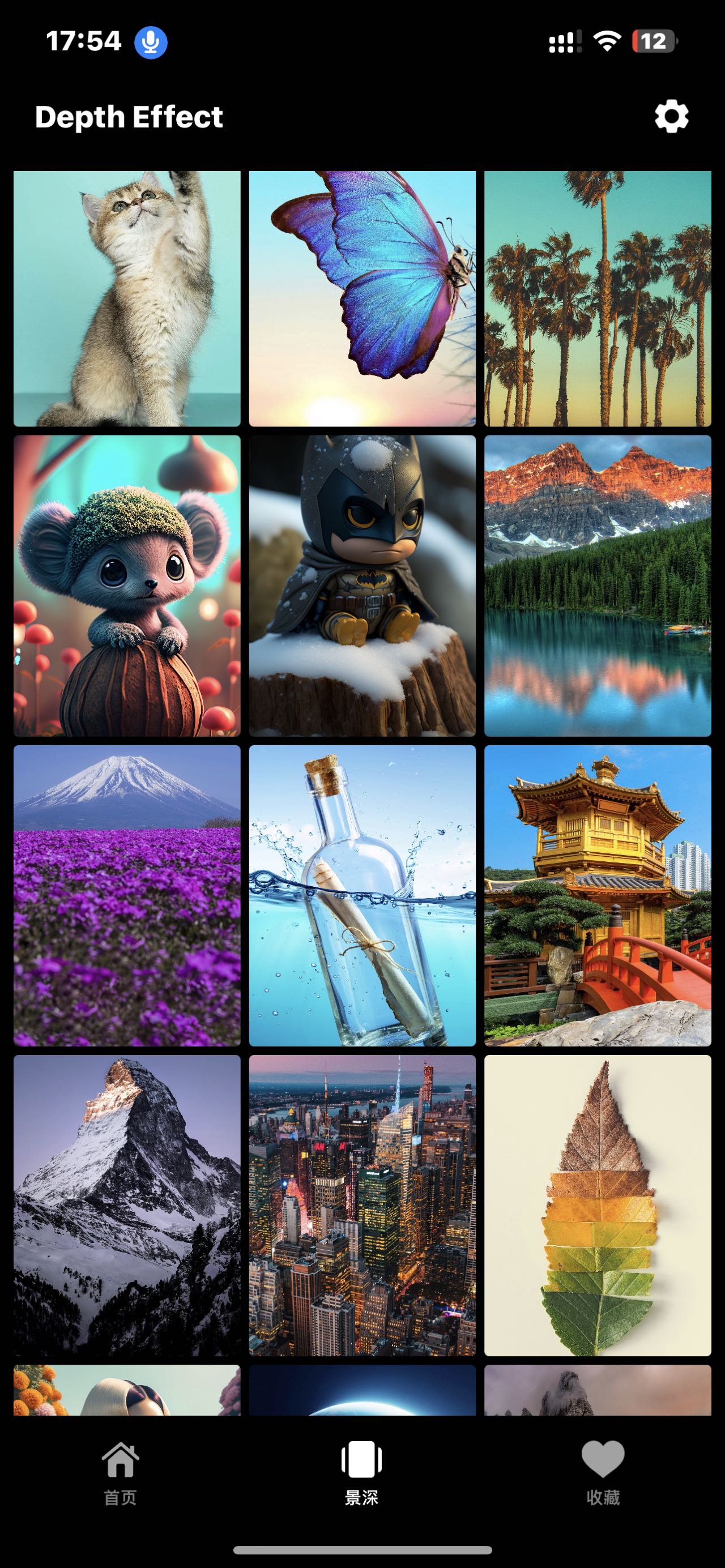
Task: View the city skyline at night wallpaper
Action: (x=362, y=1205)
